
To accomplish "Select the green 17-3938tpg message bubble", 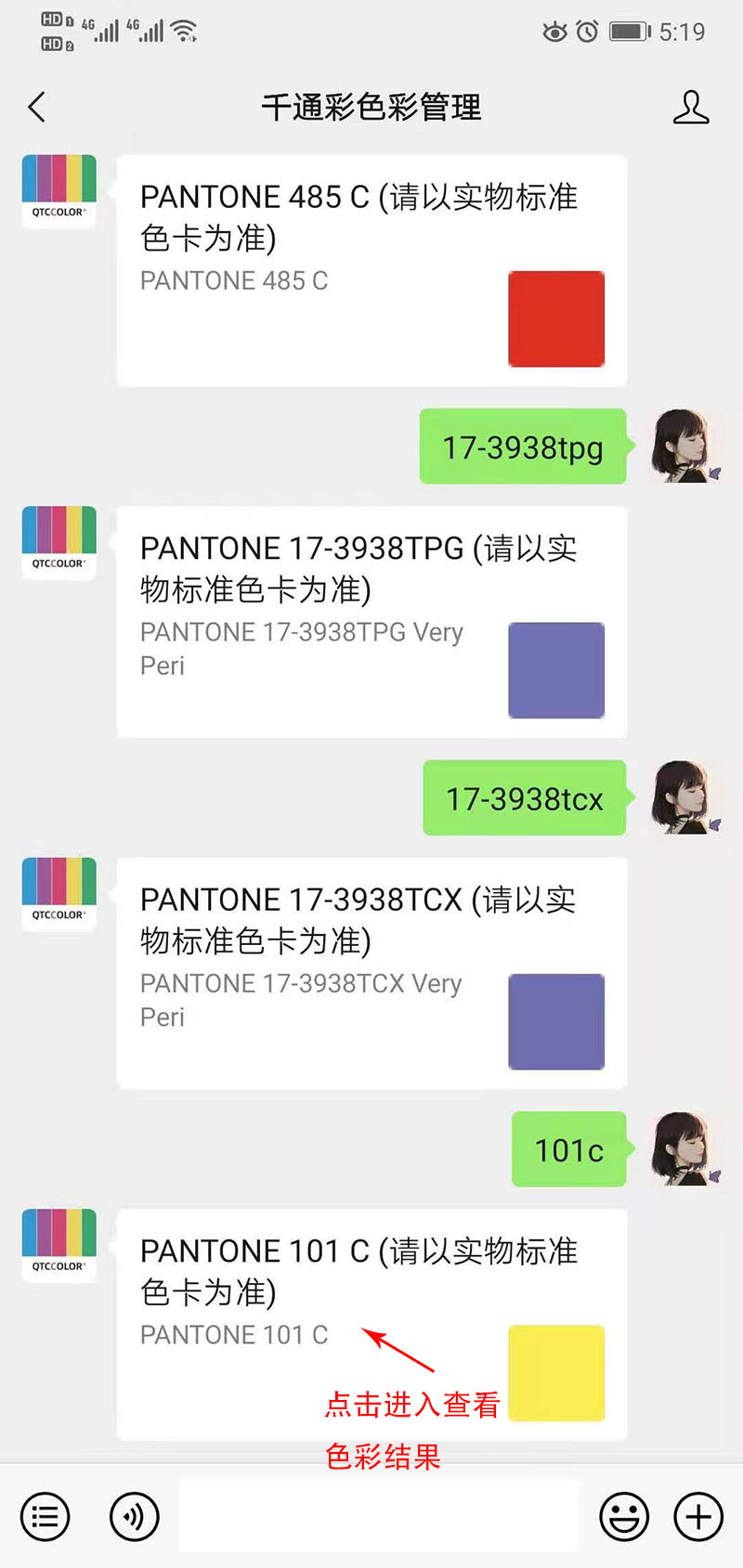I will (x=523, y=447).
